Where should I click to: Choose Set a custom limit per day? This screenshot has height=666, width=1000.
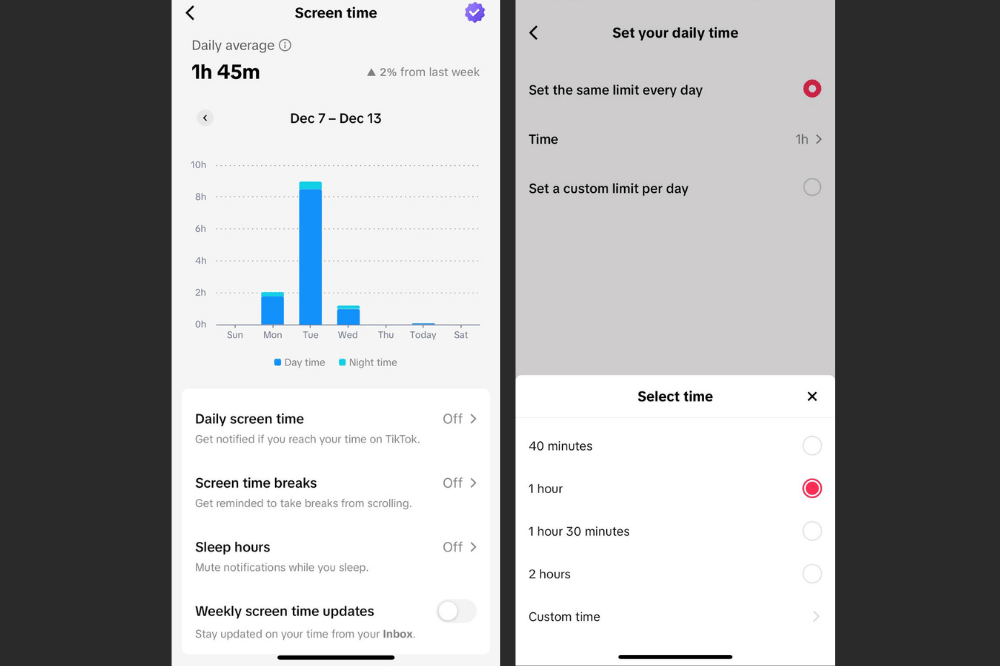811,187
